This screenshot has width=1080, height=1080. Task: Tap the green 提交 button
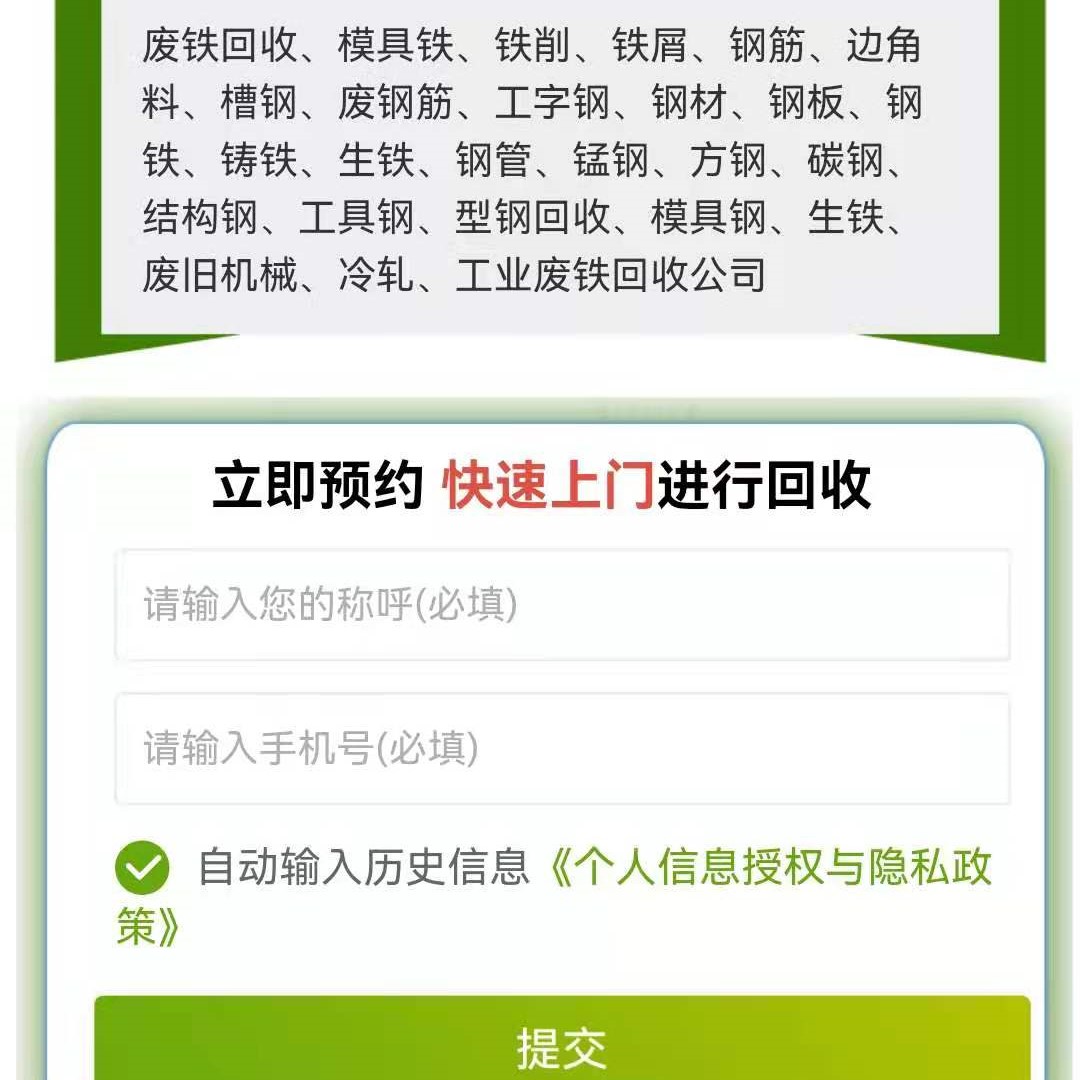[x=562, y=1045]
